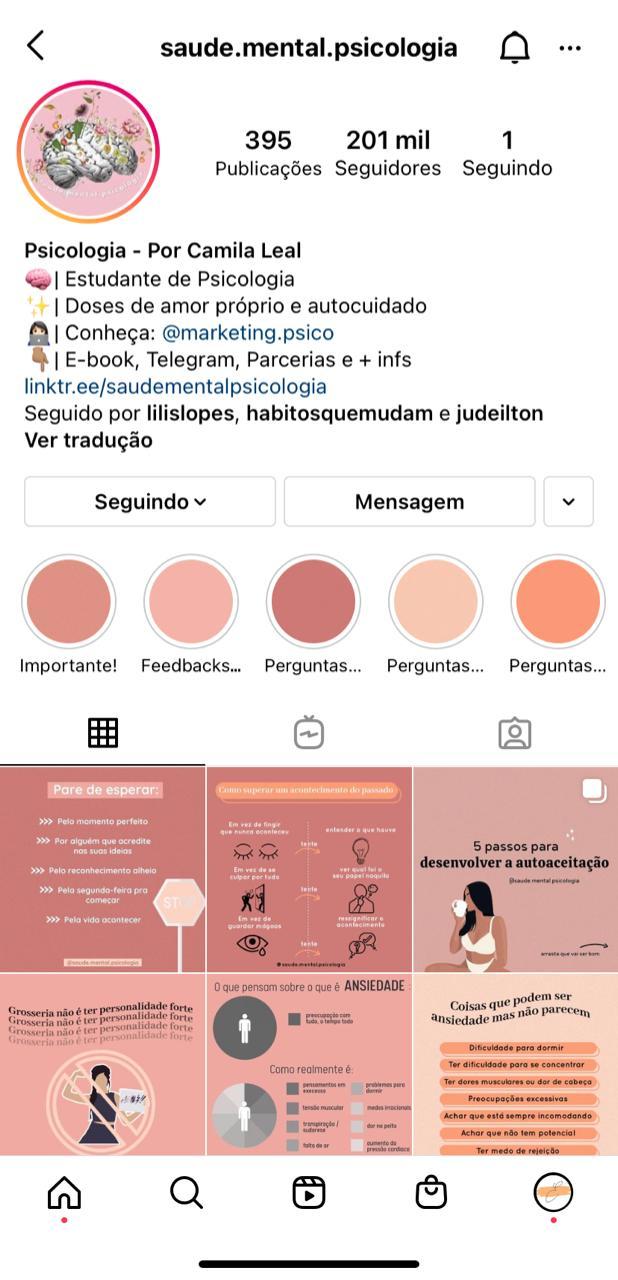Open the Seguindo dropdown button
This screenshot has height=1280, width=618.
(150, 501)
